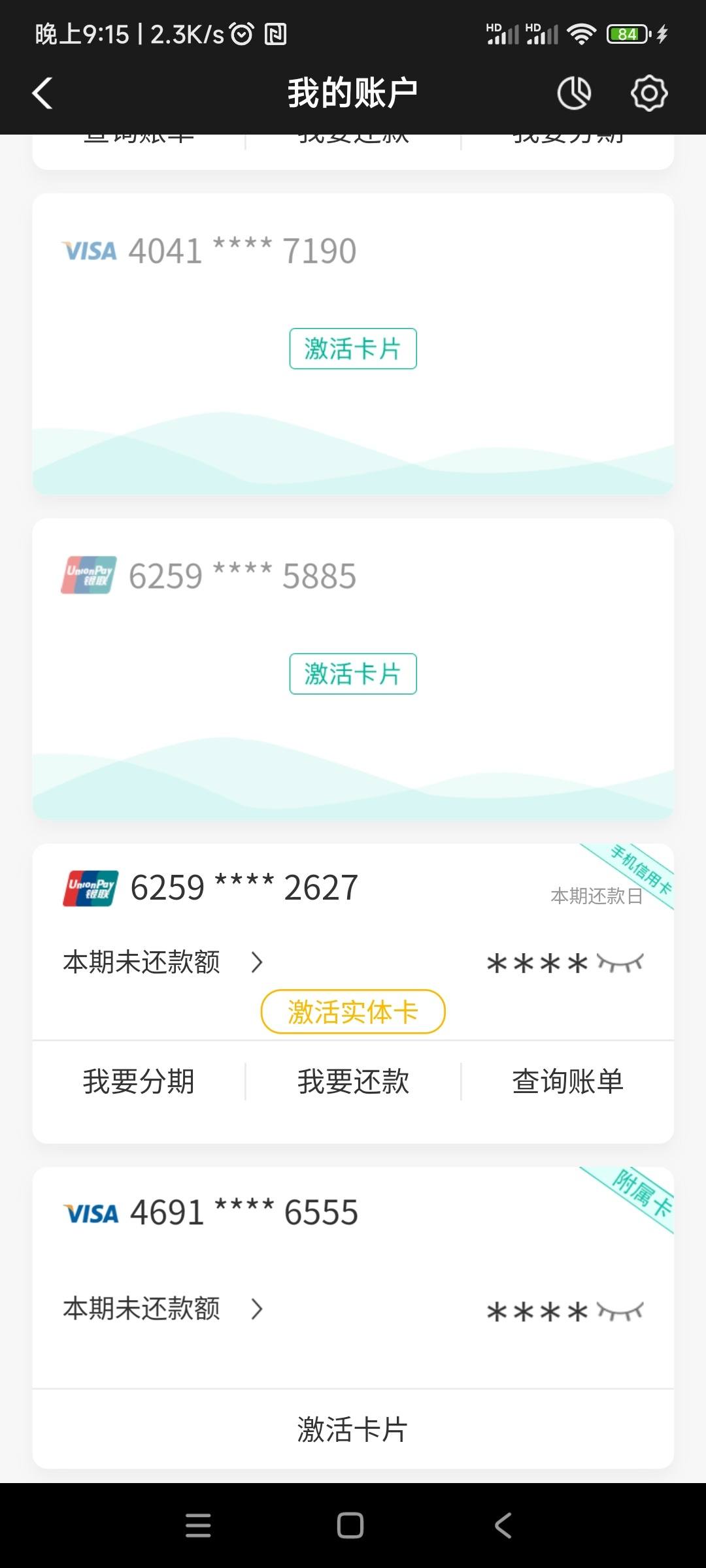Open 查询账单 on card 2627
The width and height of the screenshot is (706, 1568).
[567, 1081]
